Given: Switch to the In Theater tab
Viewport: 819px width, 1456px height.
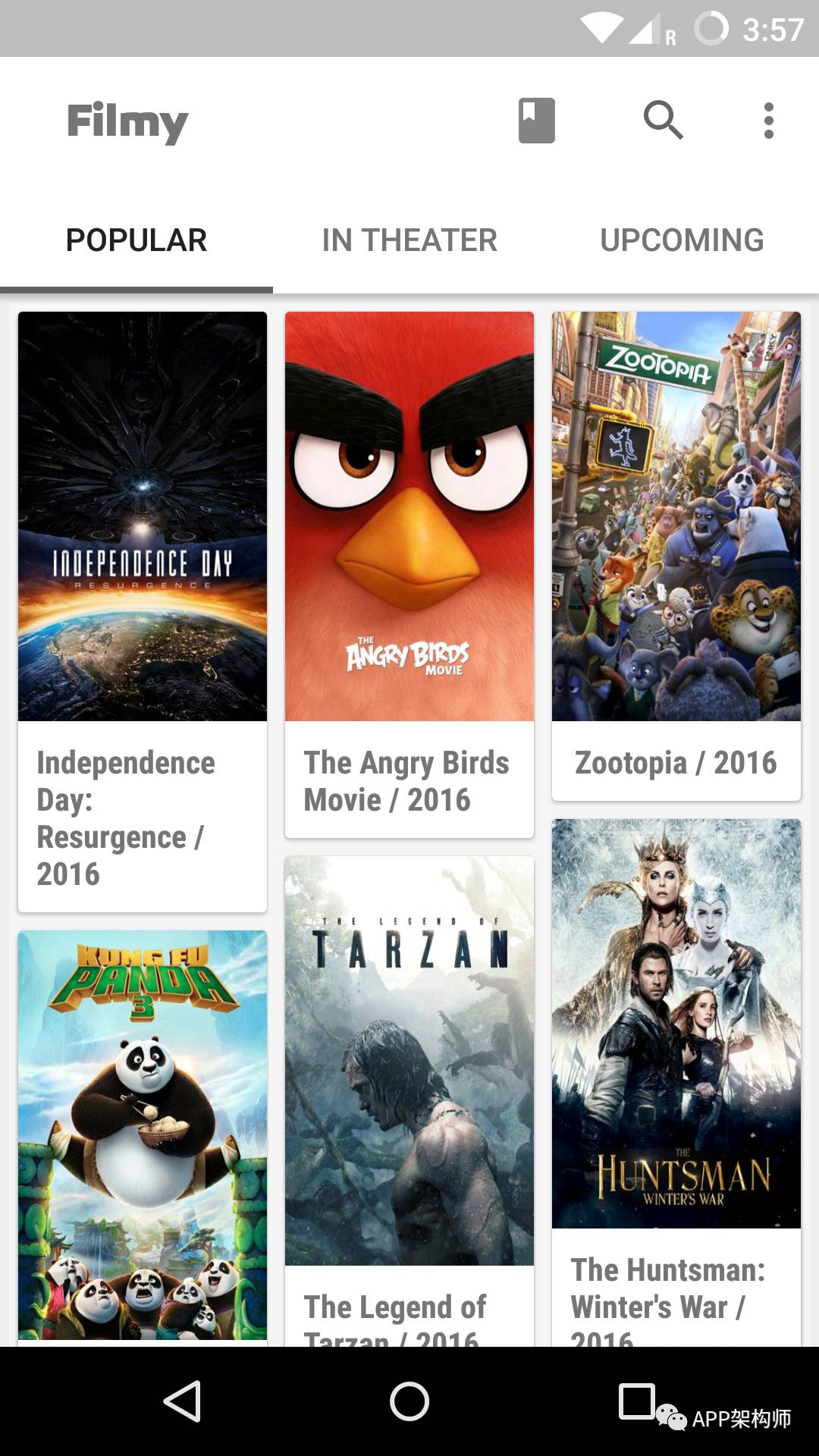Looking at the screenshot, I should pos(409,240).
